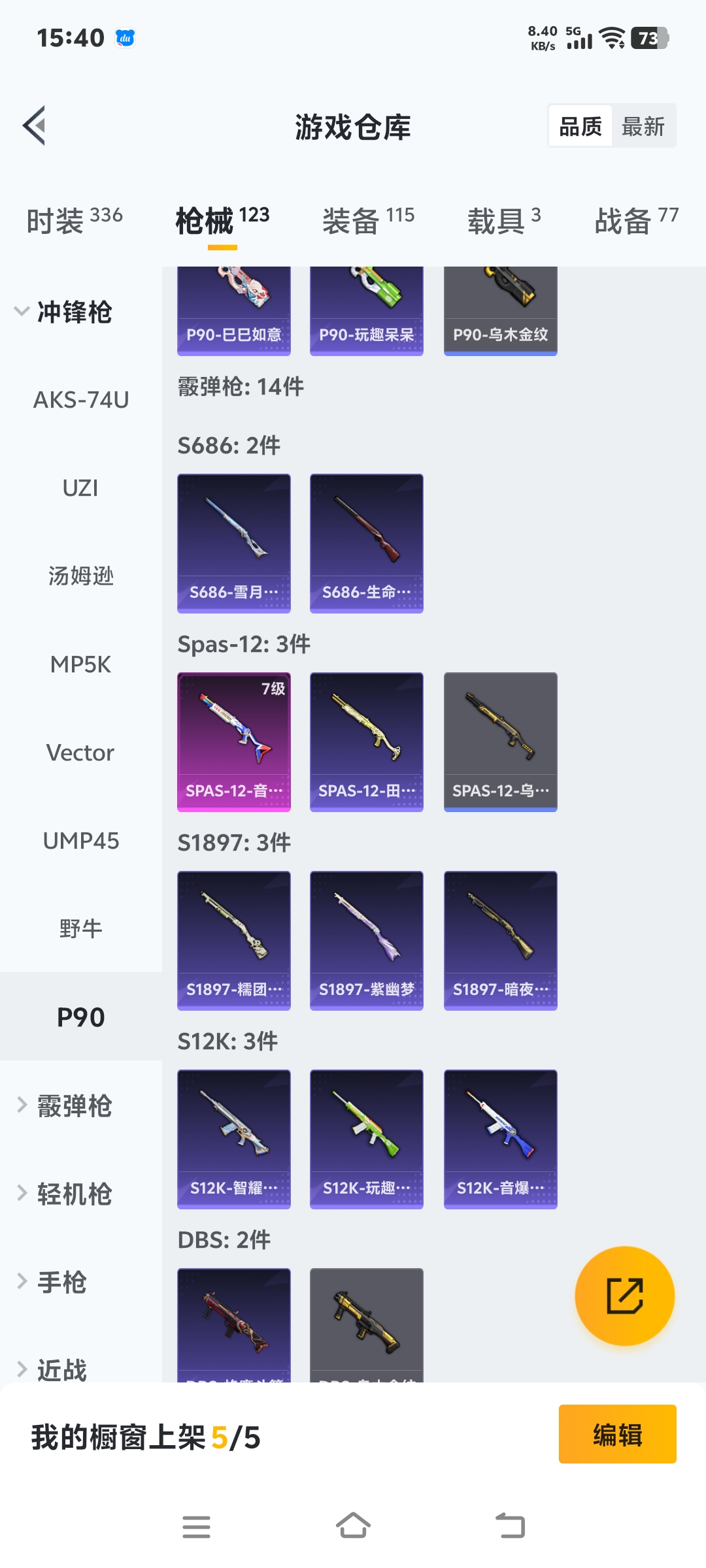
Task: Open the S686-雪月… skin card
Action: point(234,543)
